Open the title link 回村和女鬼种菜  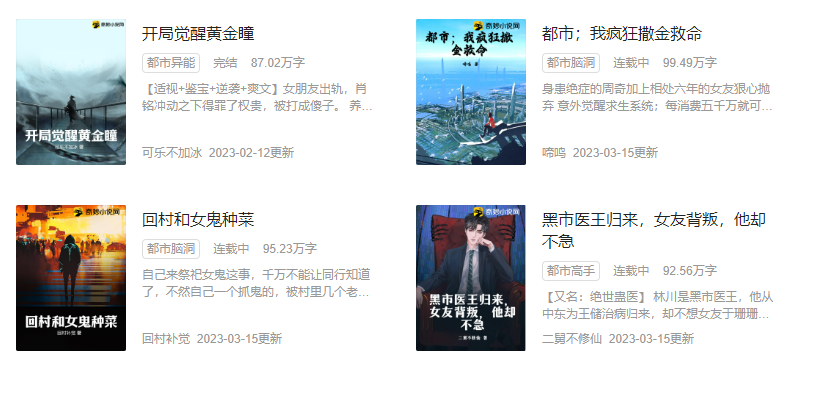pos(197,220)
